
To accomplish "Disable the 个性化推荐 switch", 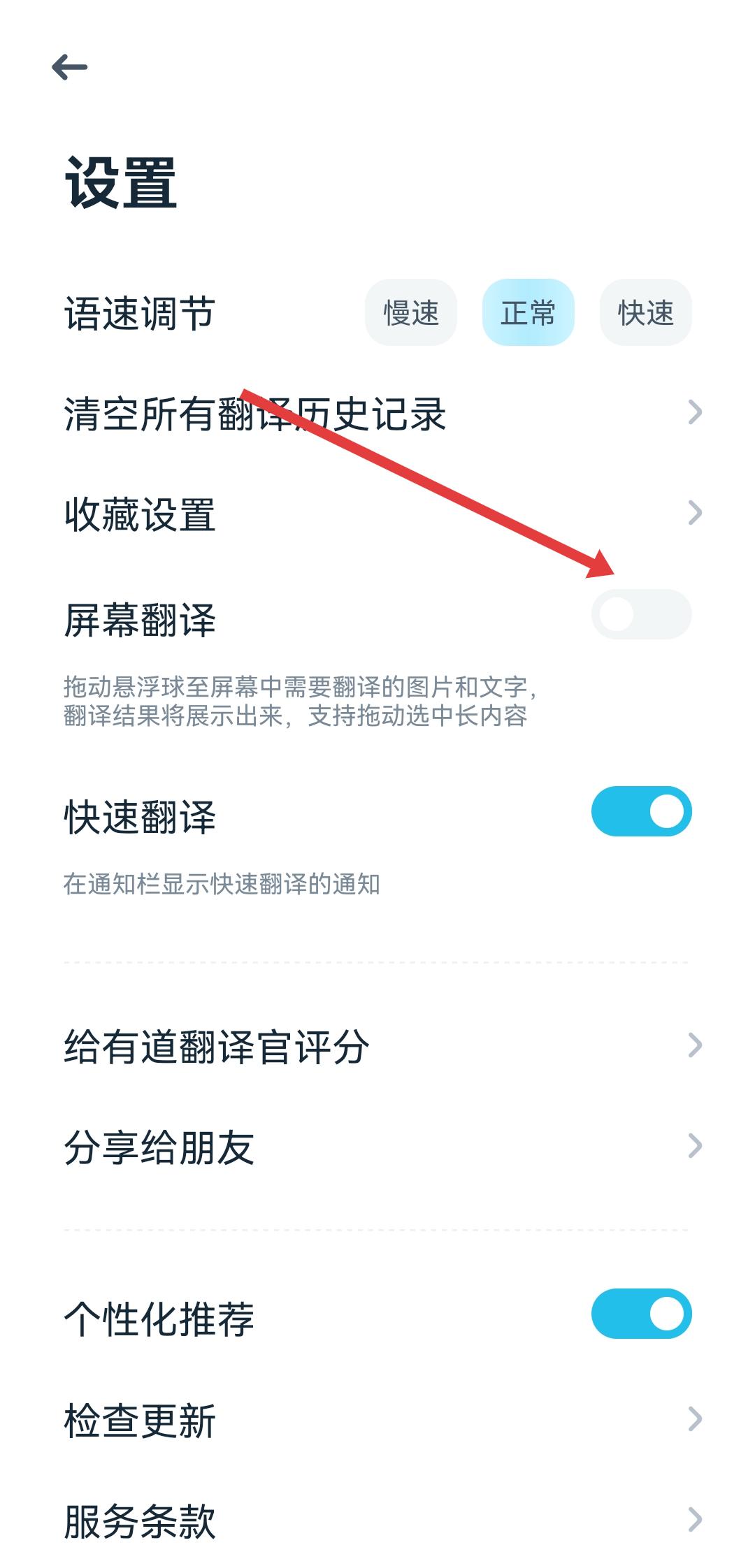I will click(x=641, y=1314).
